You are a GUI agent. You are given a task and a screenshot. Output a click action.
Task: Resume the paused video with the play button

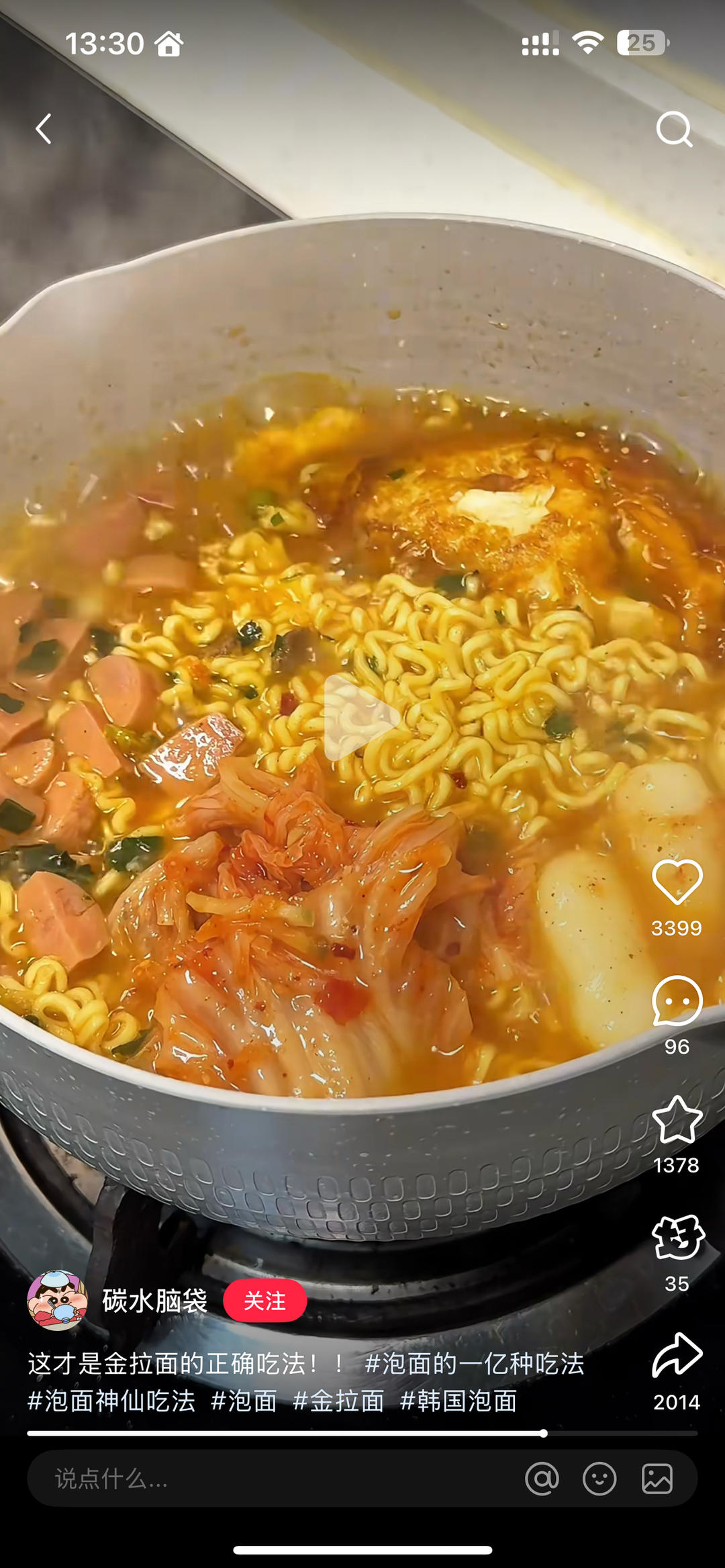(x=361, y=717)
